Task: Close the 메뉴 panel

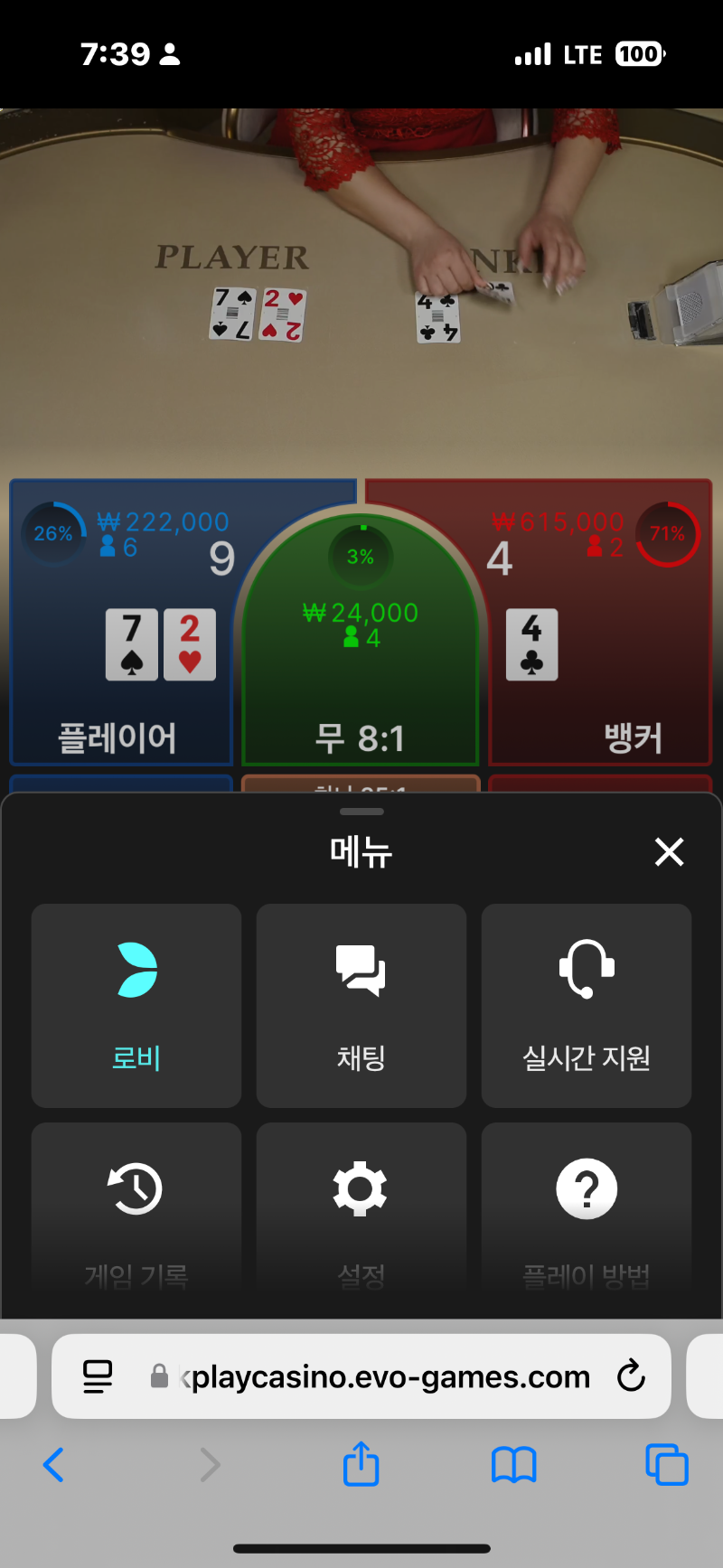Action: coord(669,851)
